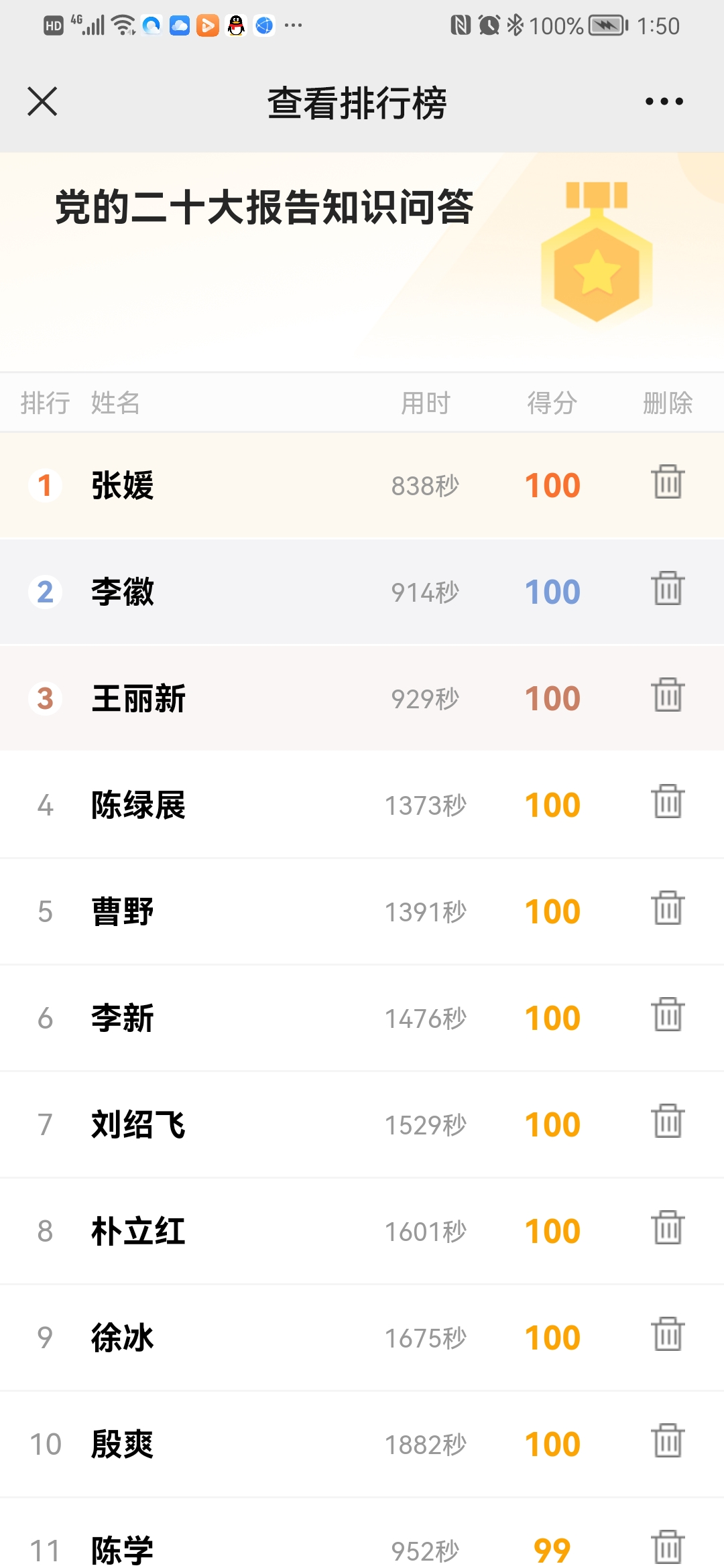
Task: Close the leaderboard page
Action: (42, 102)
